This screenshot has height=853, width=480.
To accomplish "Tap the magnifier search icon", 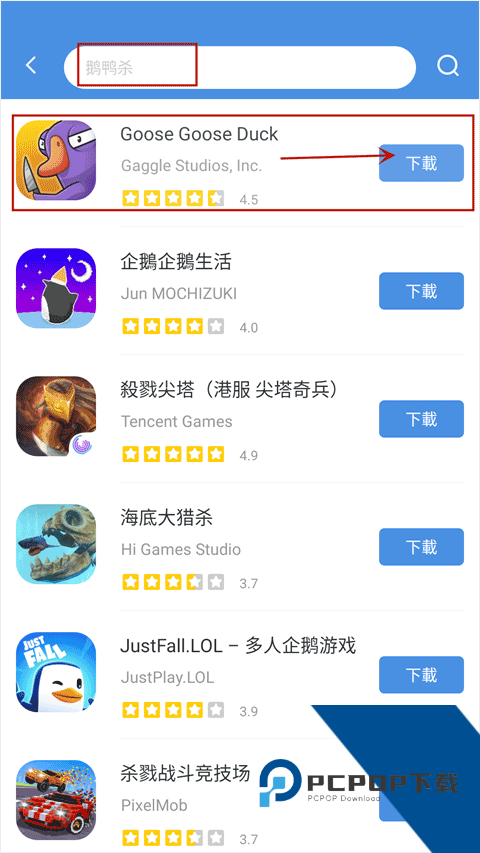I will pos(448,66).
